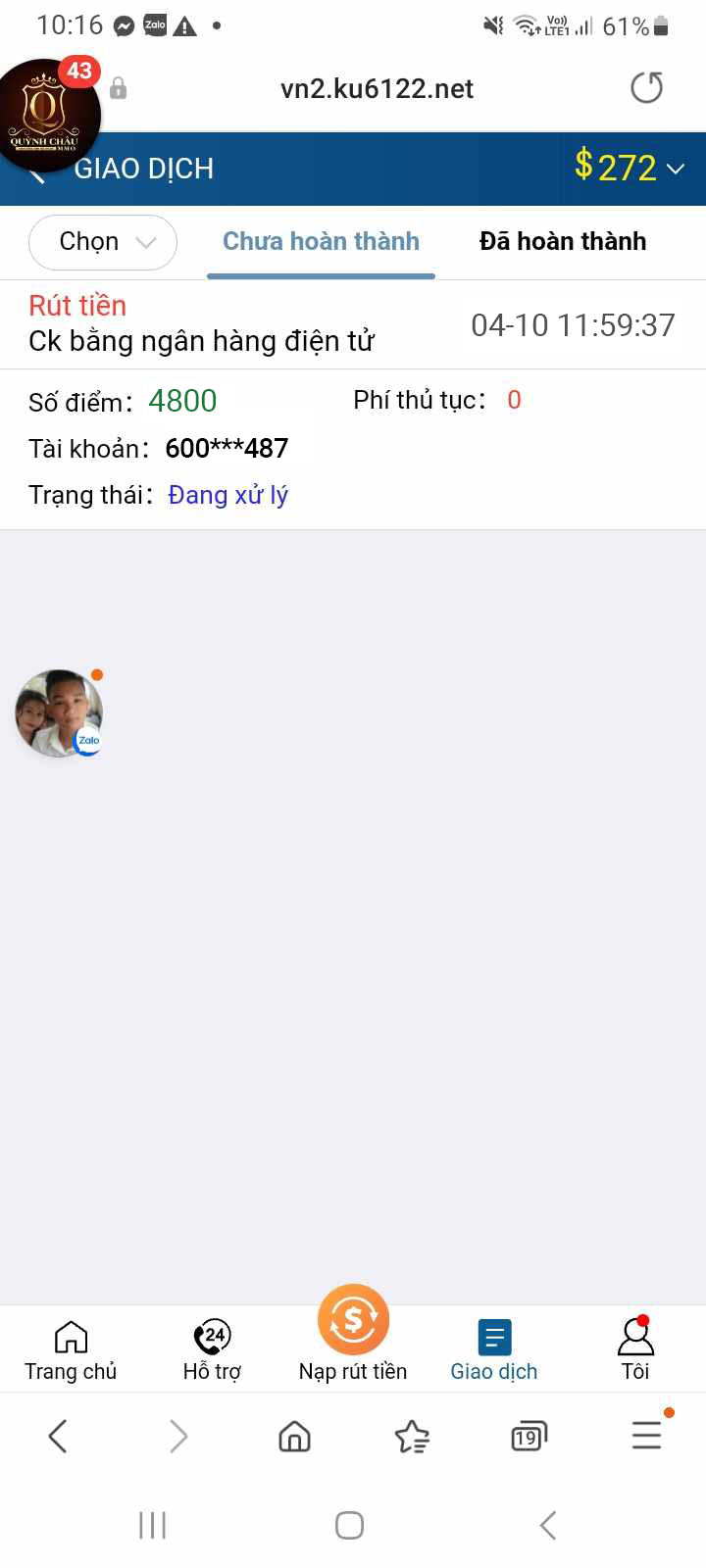Open the Zalo chat head bubble
This screenshot has width=706, height=1568.
(59, 713)
